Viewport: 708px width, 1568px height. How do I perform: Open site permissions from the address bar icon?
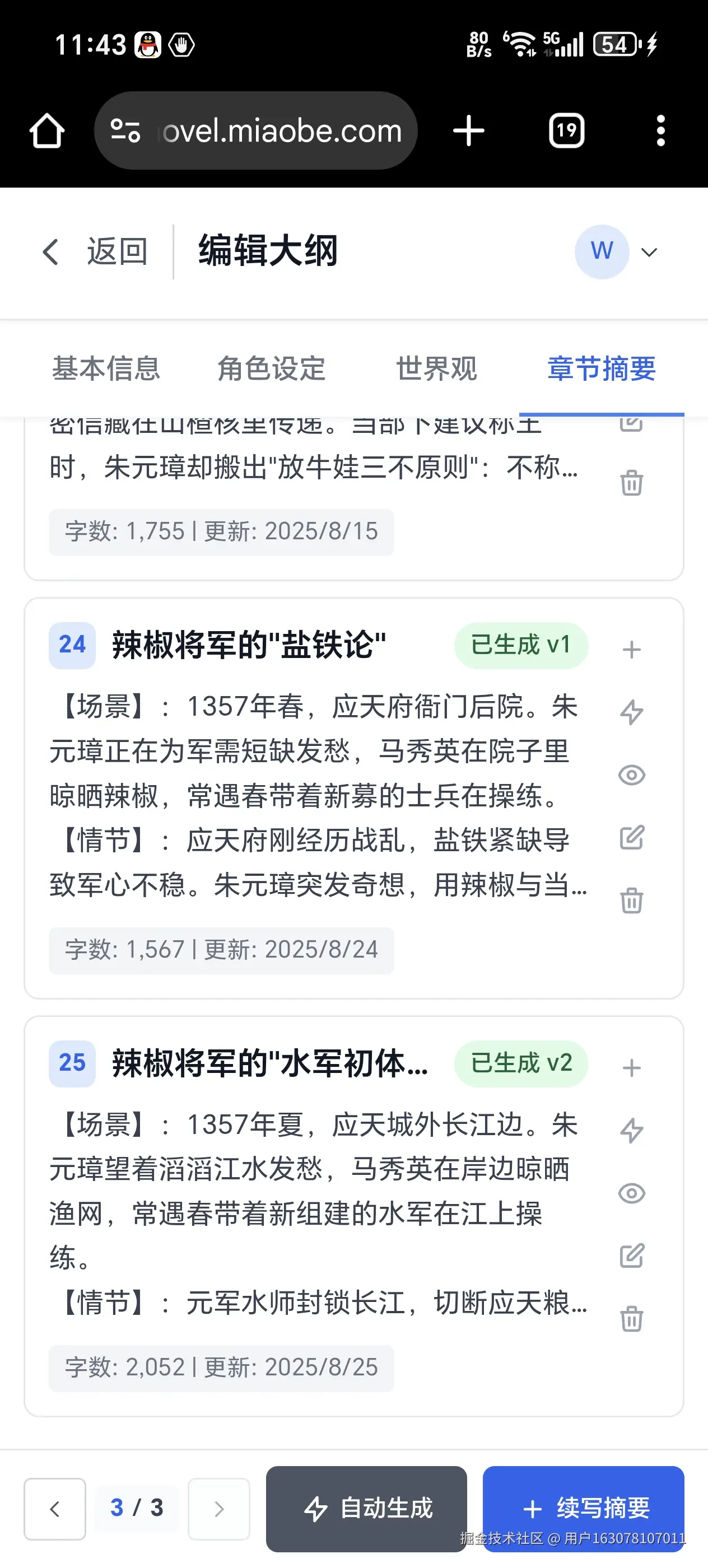[125, 130]
